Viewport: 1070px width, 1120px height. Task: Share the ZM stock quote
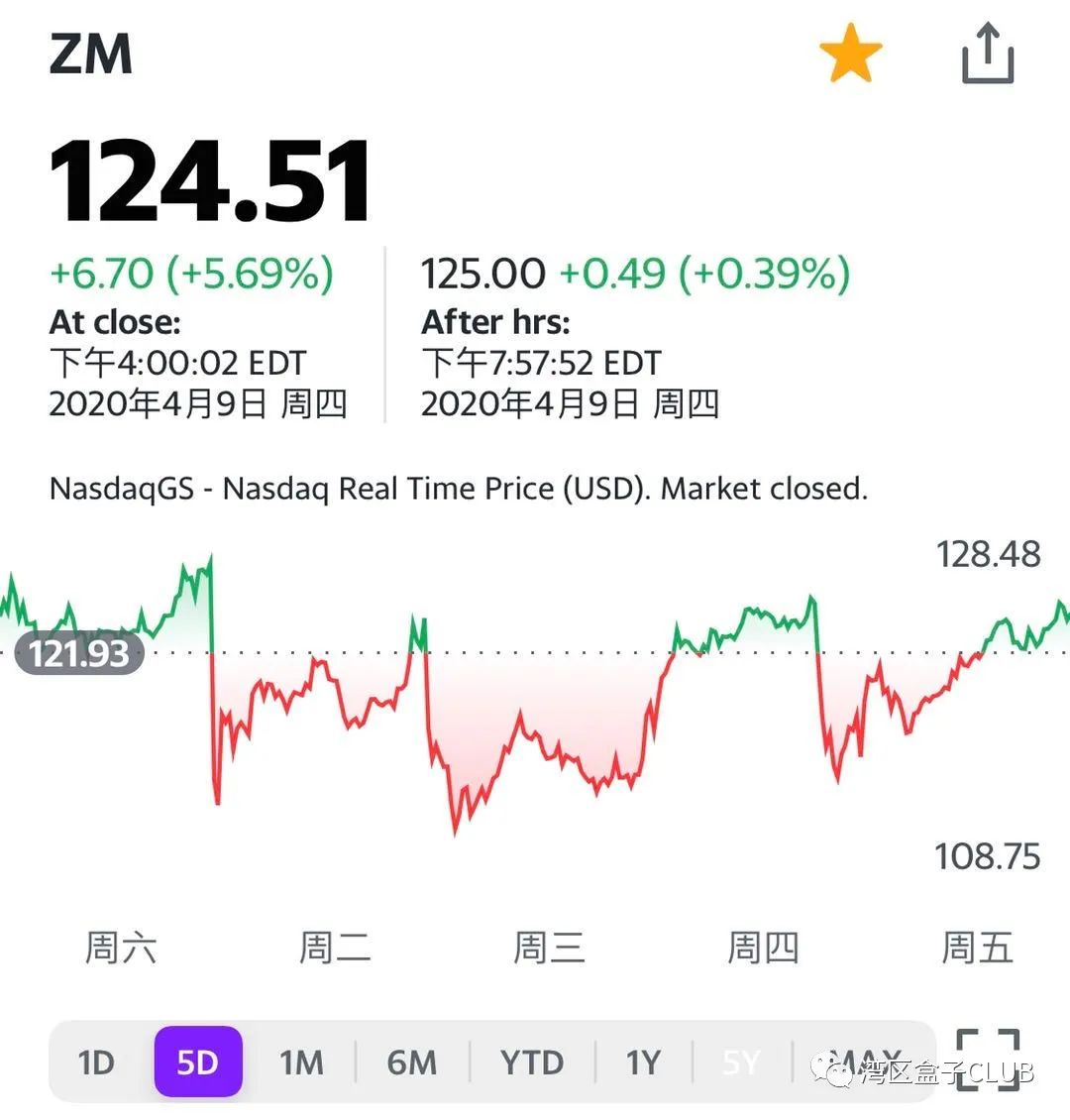coord(988,55)
